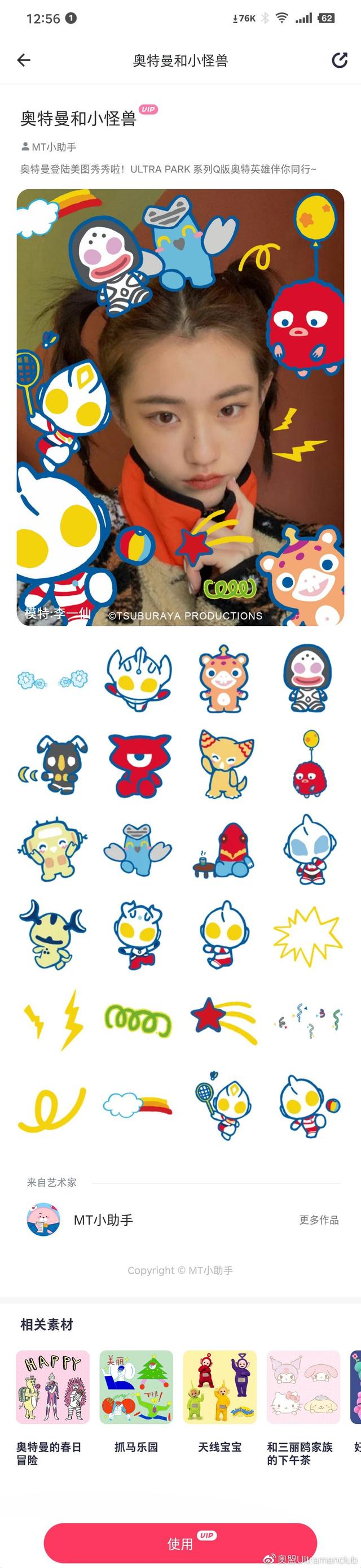View 更多作品 from this artist
Viewport: 361px width, 1568px height.
coord(319,1219)
